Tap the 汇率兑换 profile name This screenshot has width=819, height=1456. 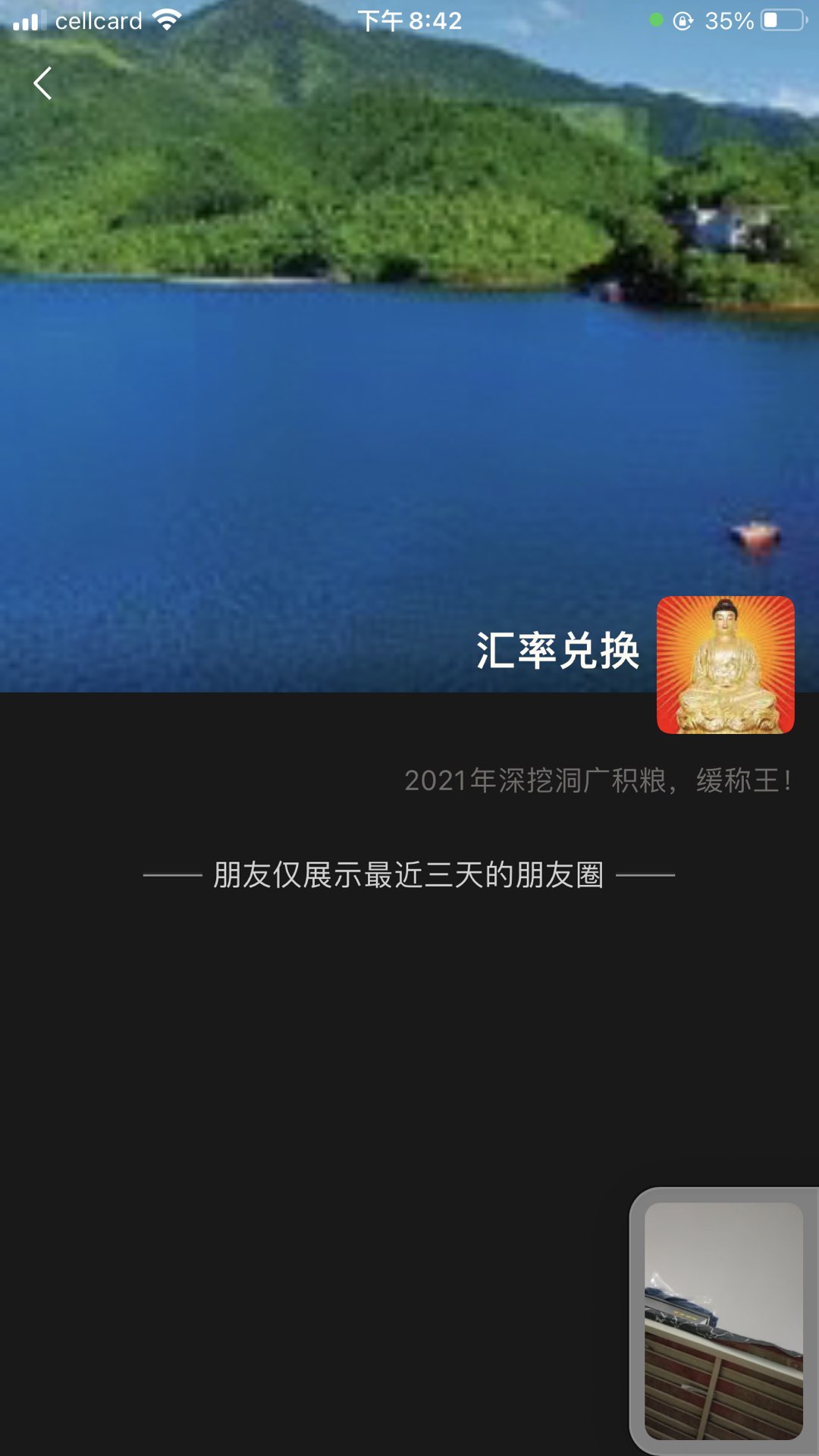click(x=557, y=651)
